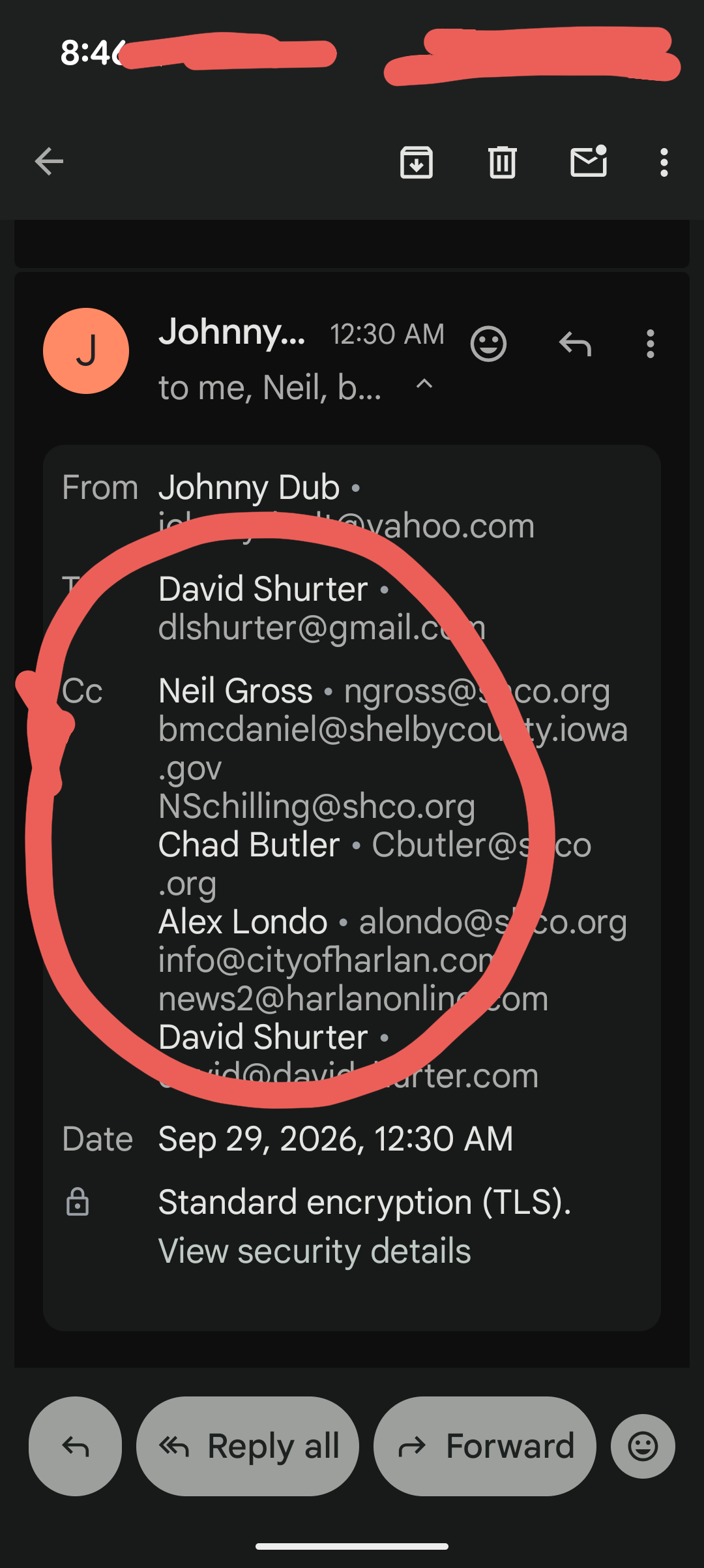
Task: Open message options for Johnny's email
Action: click(x=650, y=344)
